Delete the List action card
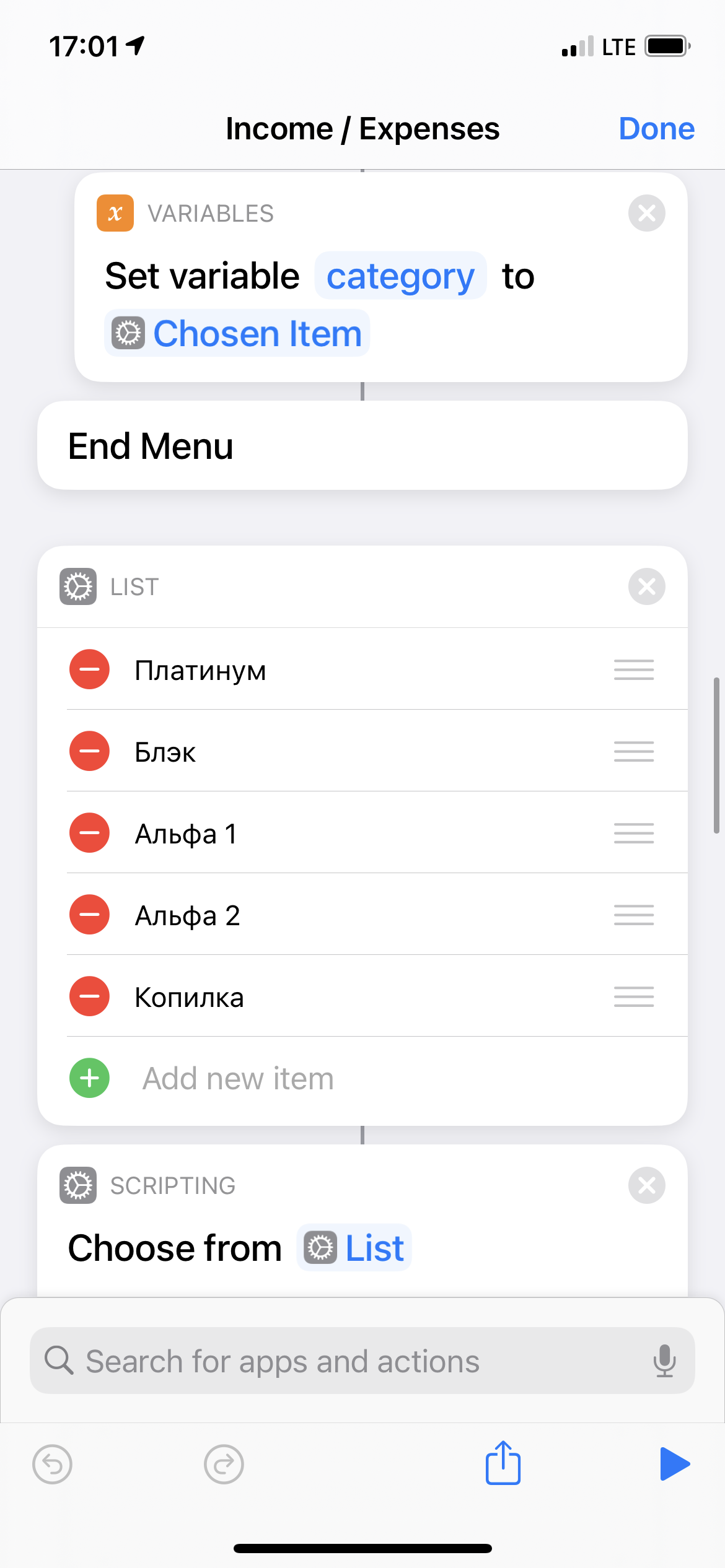This screenshot has height=1568, width=725. tap(646, 586)
